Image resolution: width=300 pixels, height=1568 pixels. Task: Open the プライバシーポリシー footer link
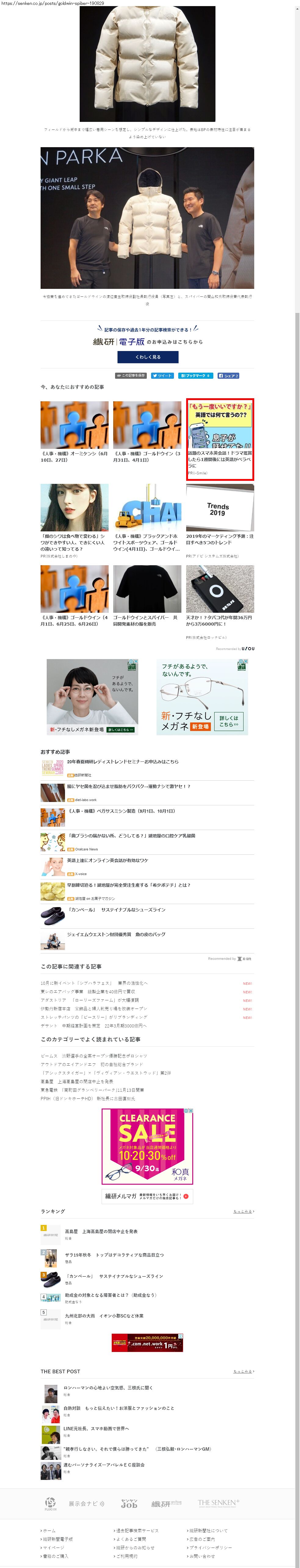coord(208,1547)
